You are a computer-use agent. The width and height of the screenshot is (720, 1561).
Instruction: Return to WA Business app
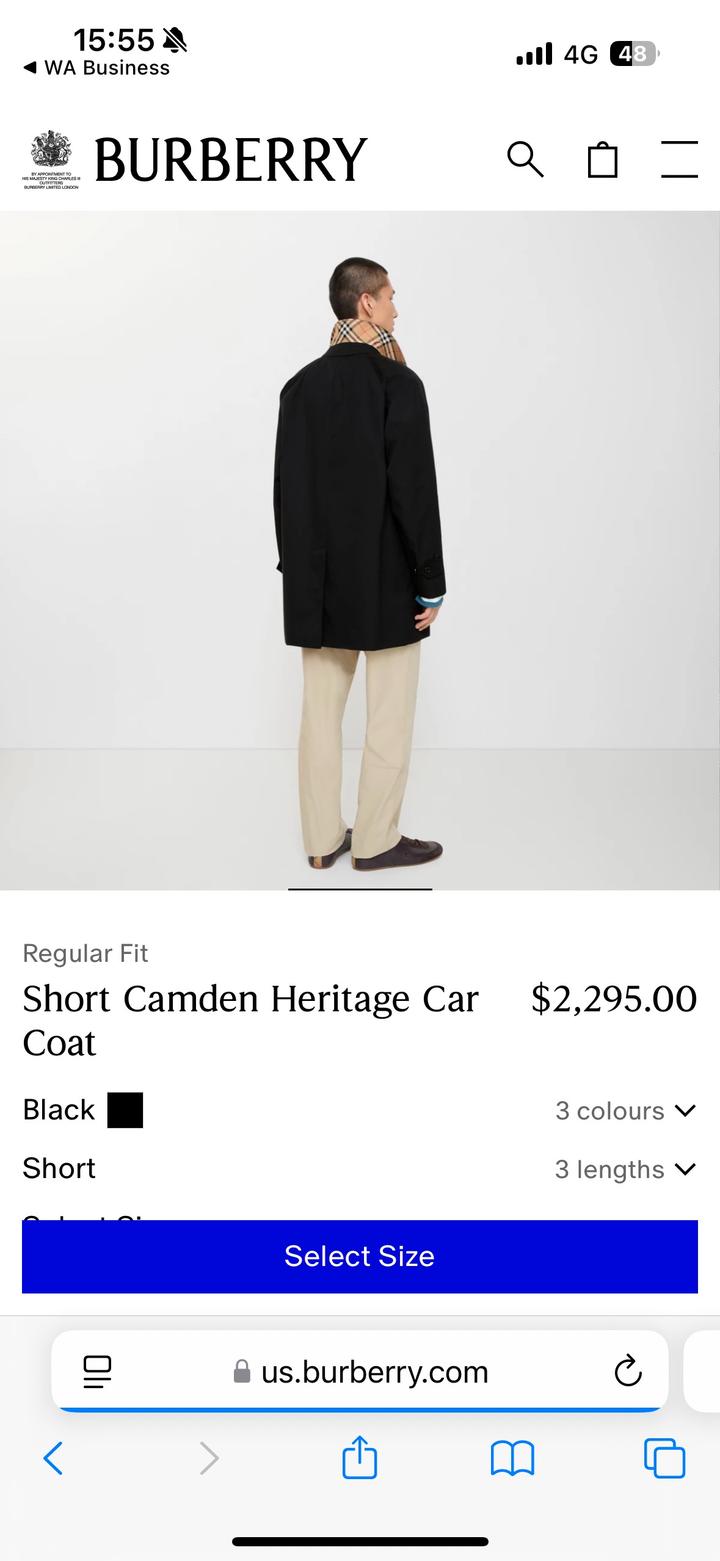click(97, 68)
